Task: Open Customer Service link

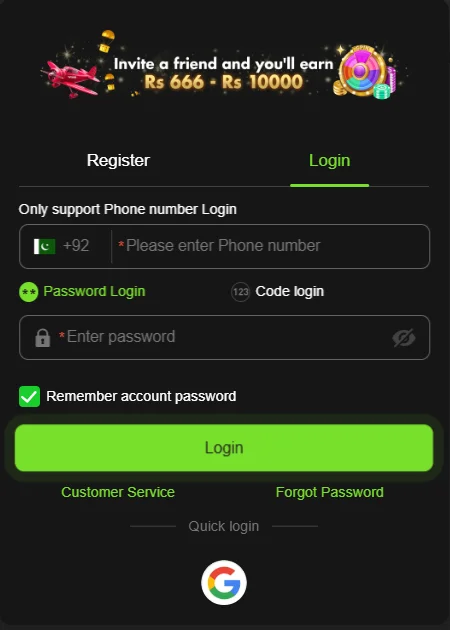Action: (118, 492)
